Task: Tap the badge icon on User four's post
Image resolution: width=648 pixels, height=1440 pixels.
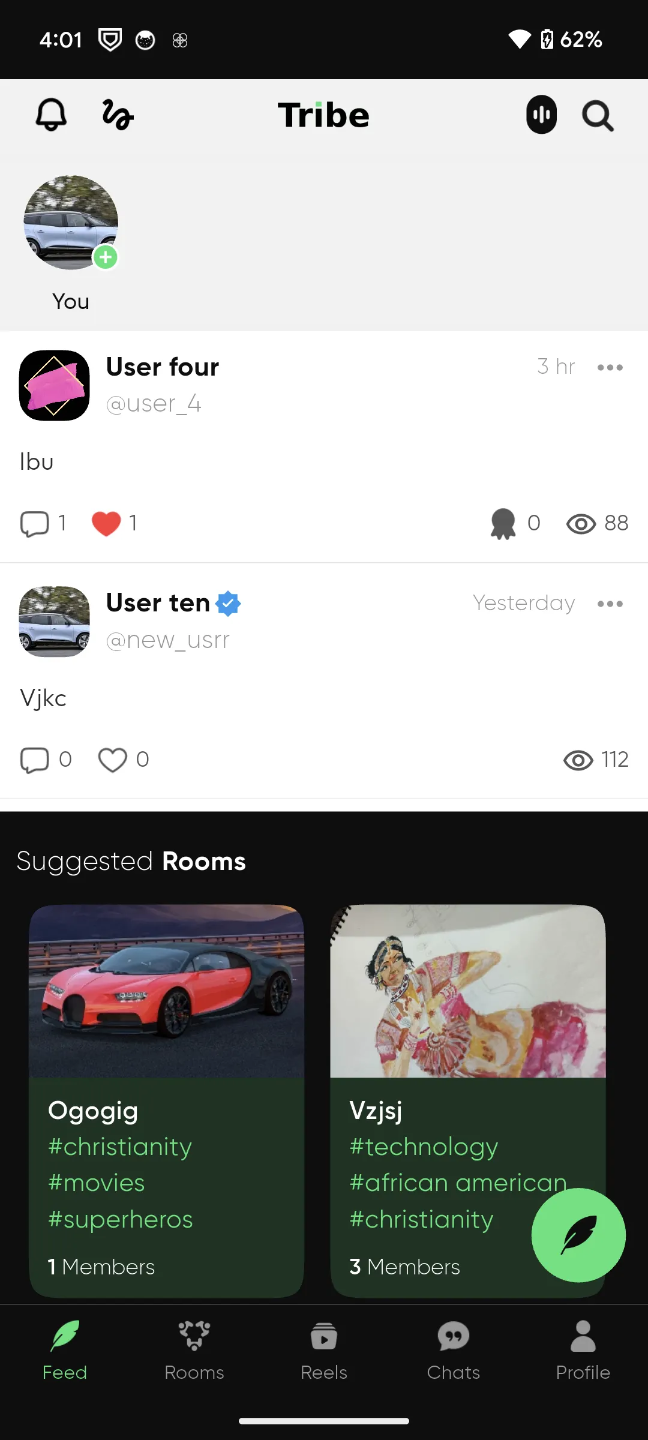Action: [x=503, y=523]
